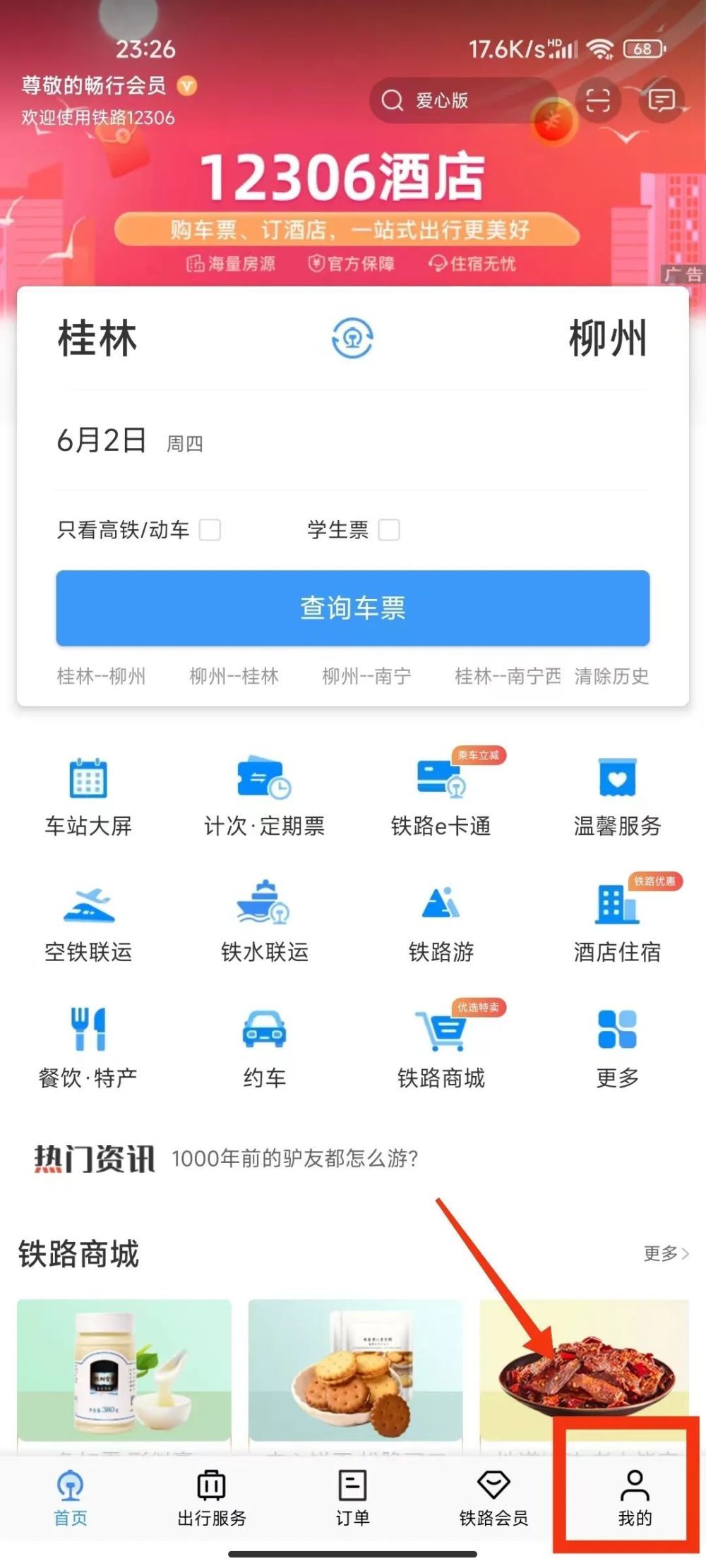Enable the 学生票 checkbox
Screen dimensions: 706x1568
tap(389, 530)
